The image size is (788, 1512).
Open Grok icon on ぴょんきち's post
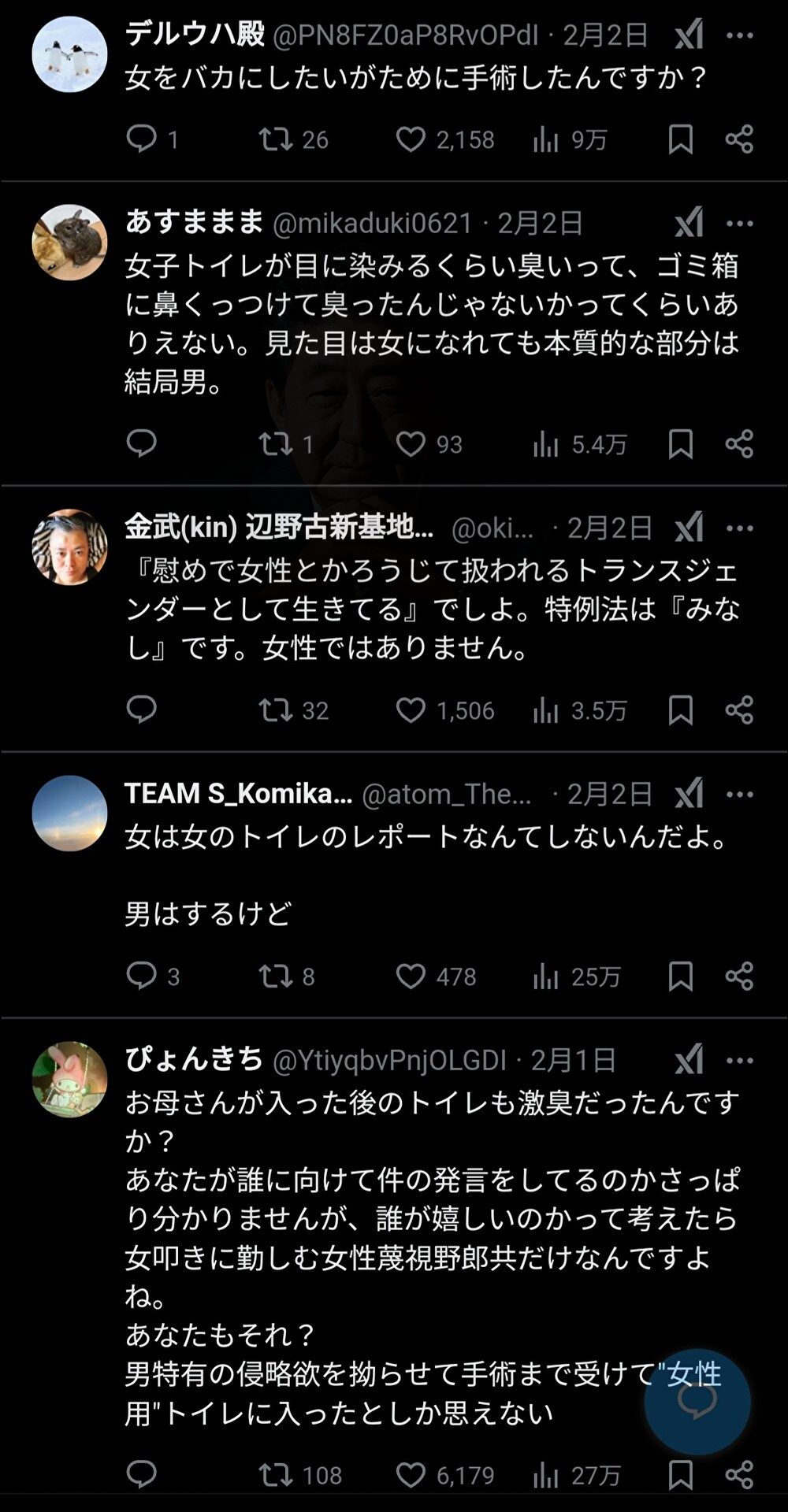click(x=689, y=1060)
